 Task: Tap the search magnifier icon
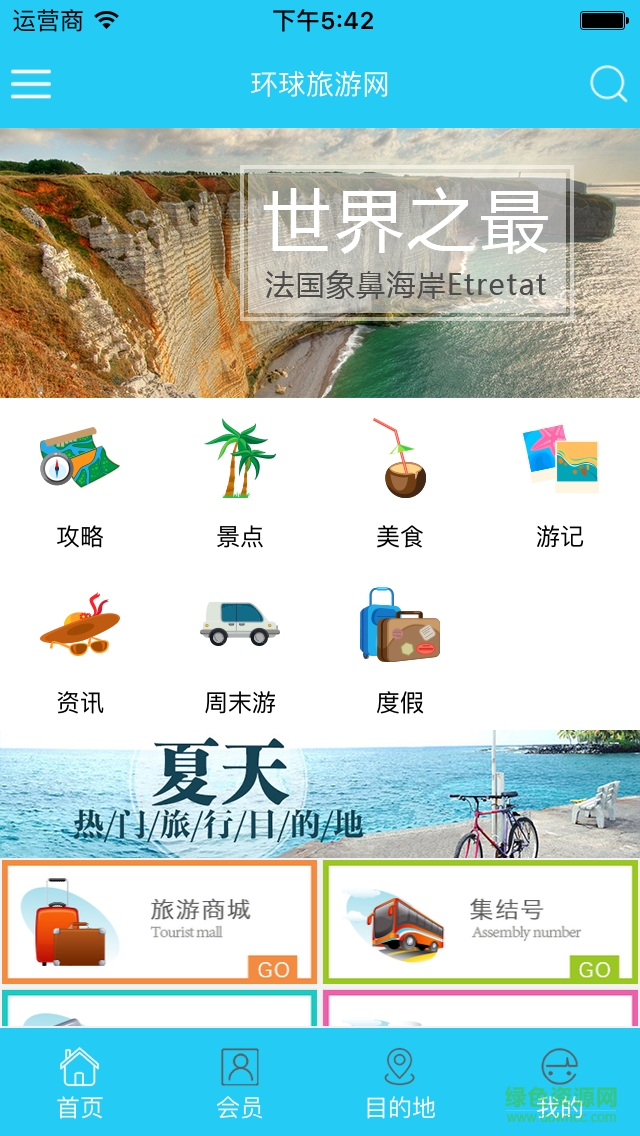point(607,84)
